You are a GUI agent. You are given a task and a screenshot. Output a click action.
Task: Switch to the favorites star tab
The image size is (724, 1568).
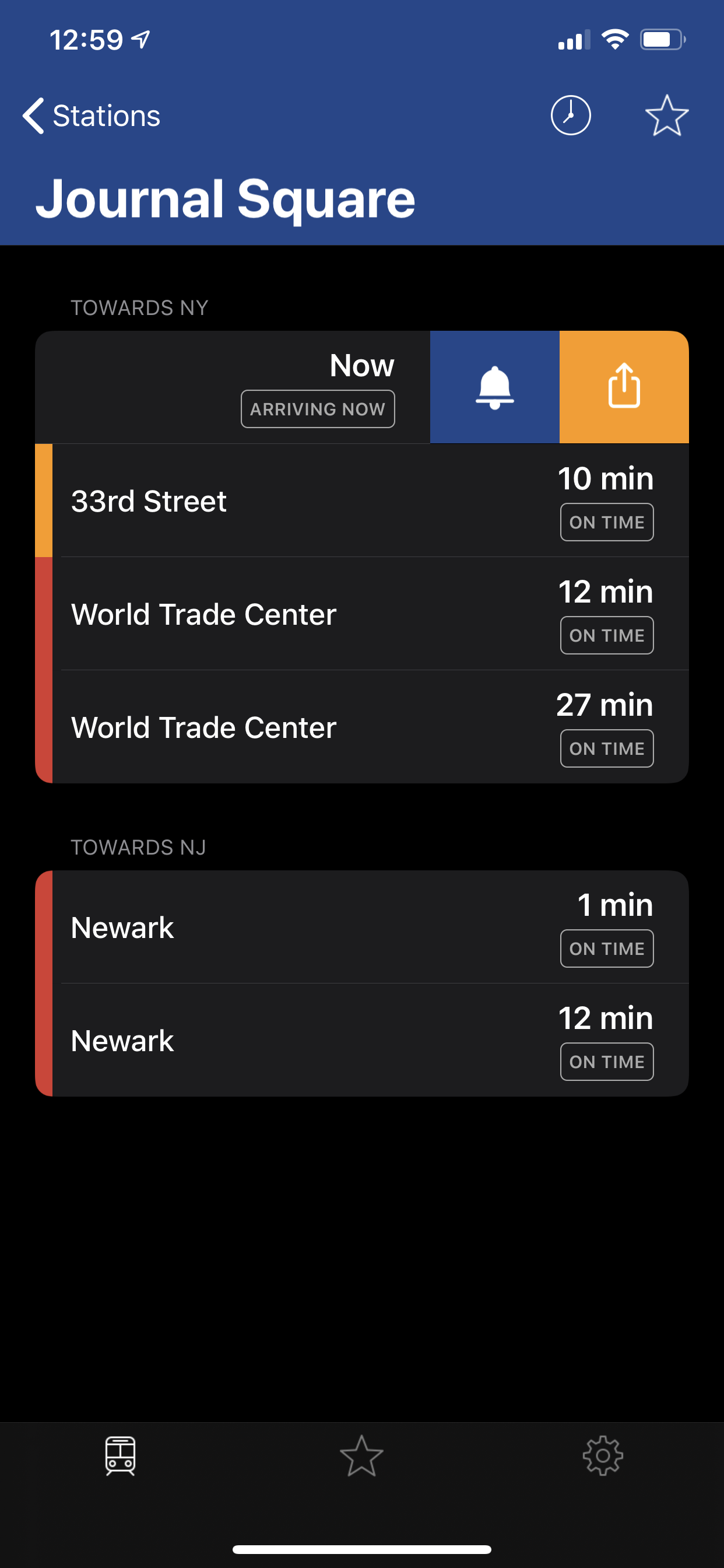click(361, 1456)
